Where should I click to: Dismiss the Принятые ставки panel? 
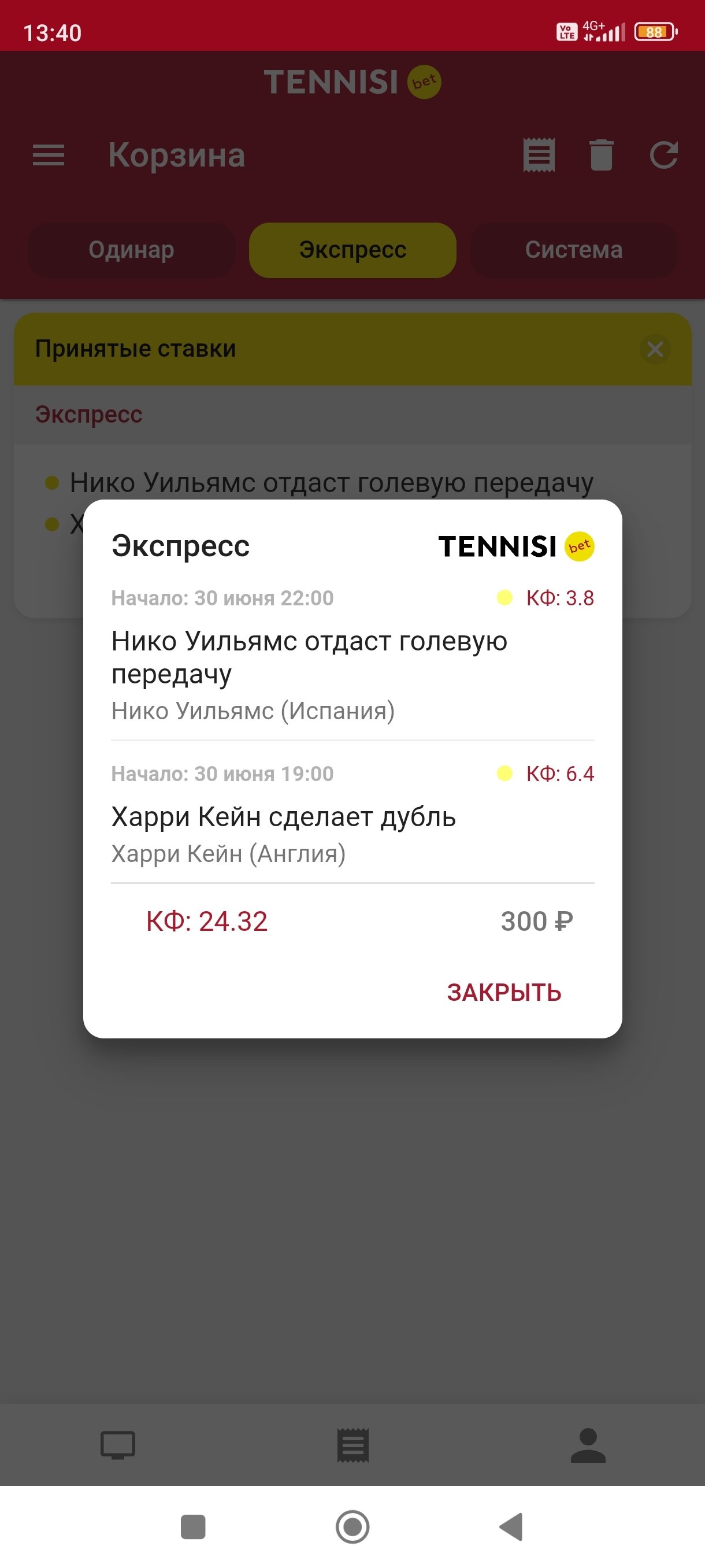(655, 349)
